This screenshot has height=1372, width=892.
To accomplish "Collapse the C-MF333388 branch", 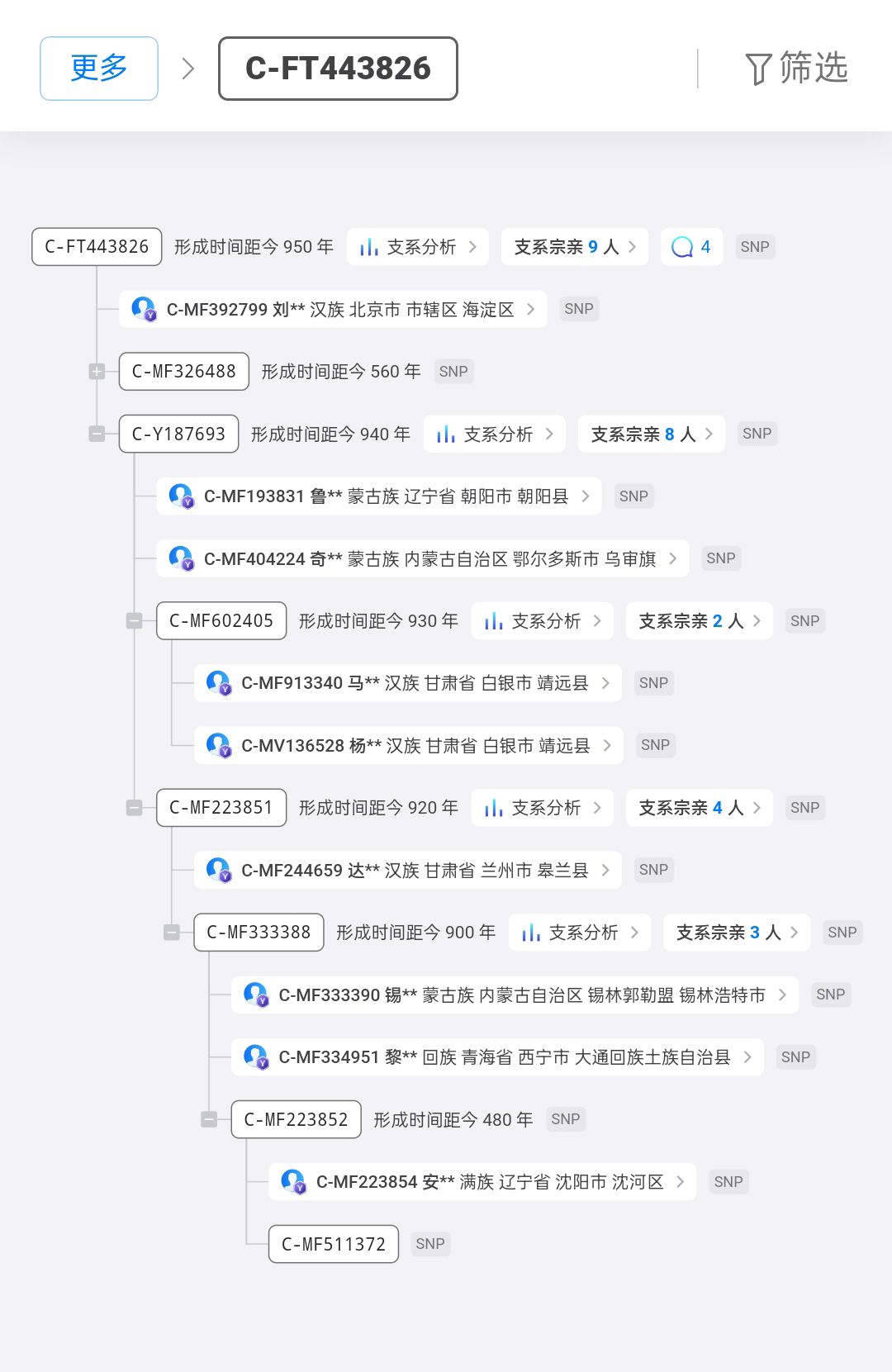I will tap(172, 933).
